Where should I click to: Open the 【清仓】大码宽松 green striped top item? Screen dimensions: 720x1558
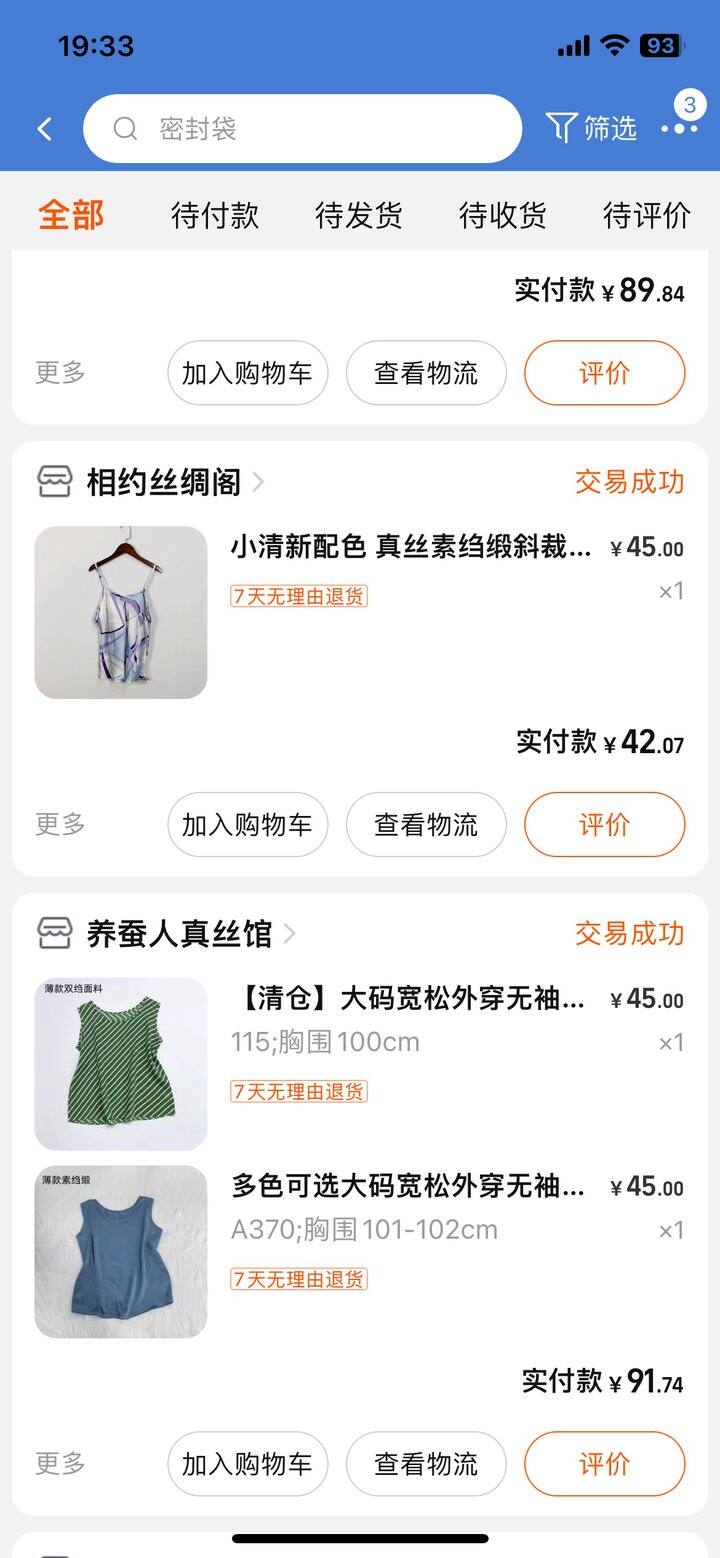click(x=360, y=1064)
